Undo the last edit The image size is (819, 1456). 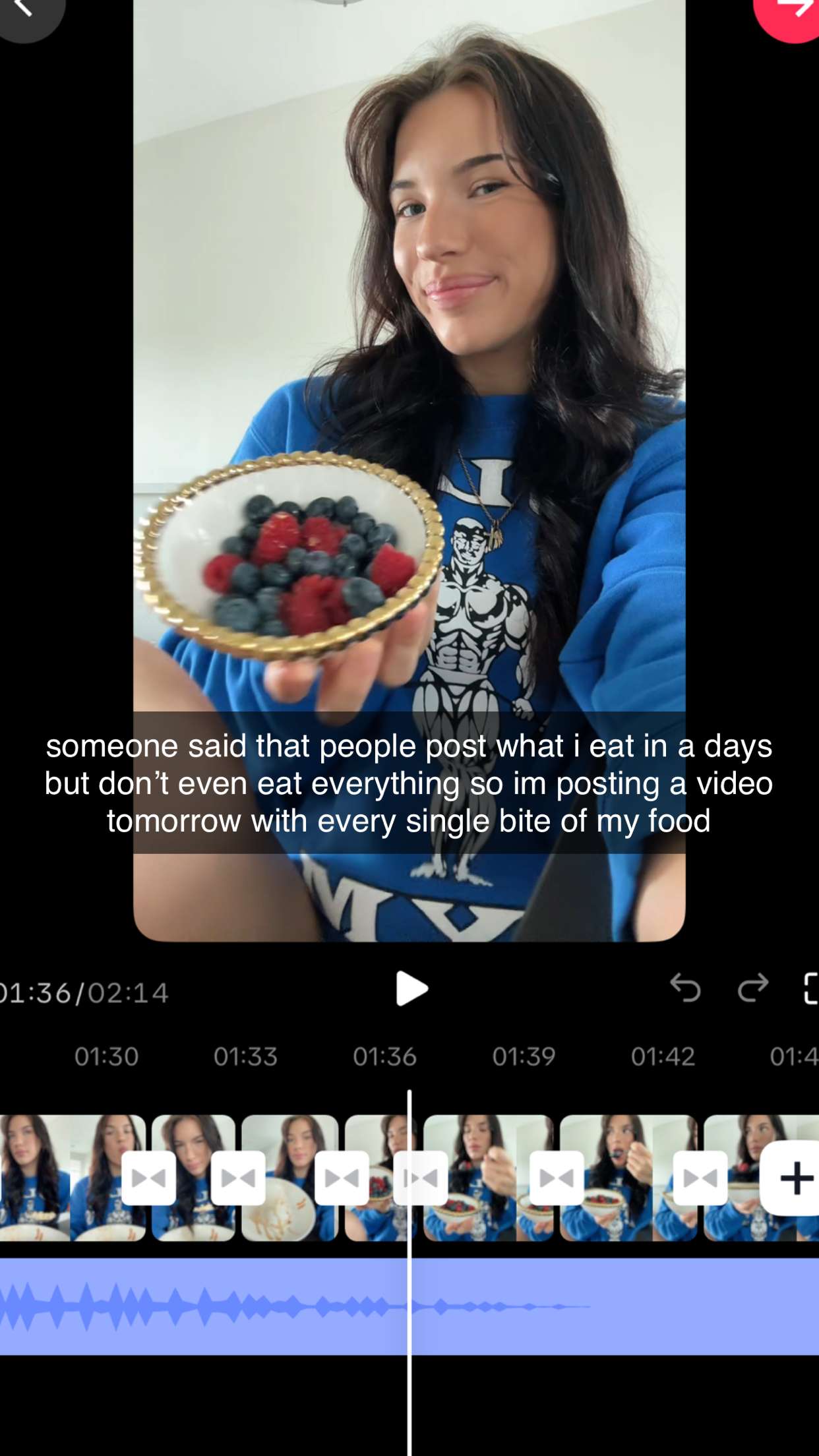(x=686, y=988)
